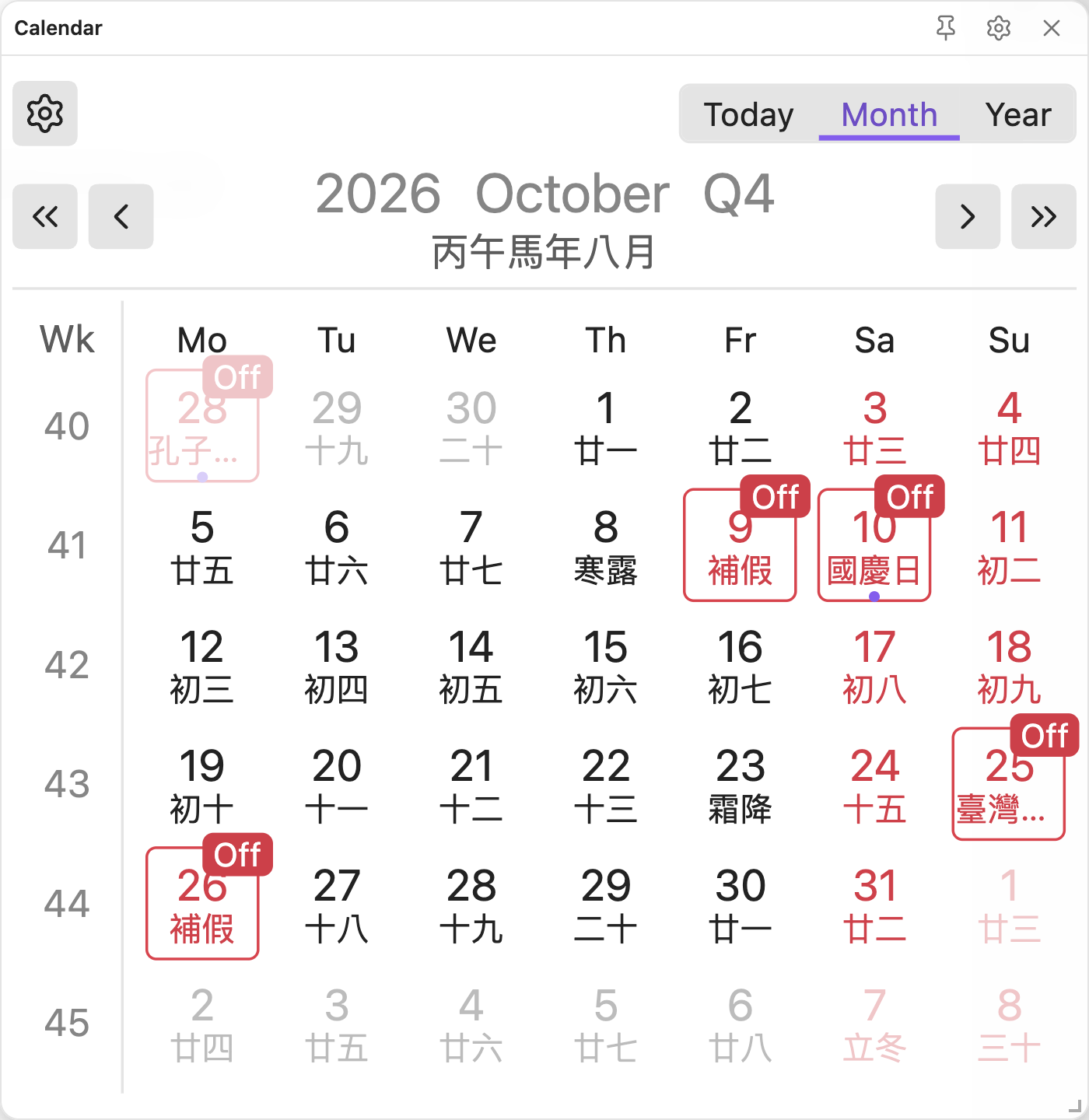Open the title bar settings gear
The image size is (1089, 1120).
(998, 28)
